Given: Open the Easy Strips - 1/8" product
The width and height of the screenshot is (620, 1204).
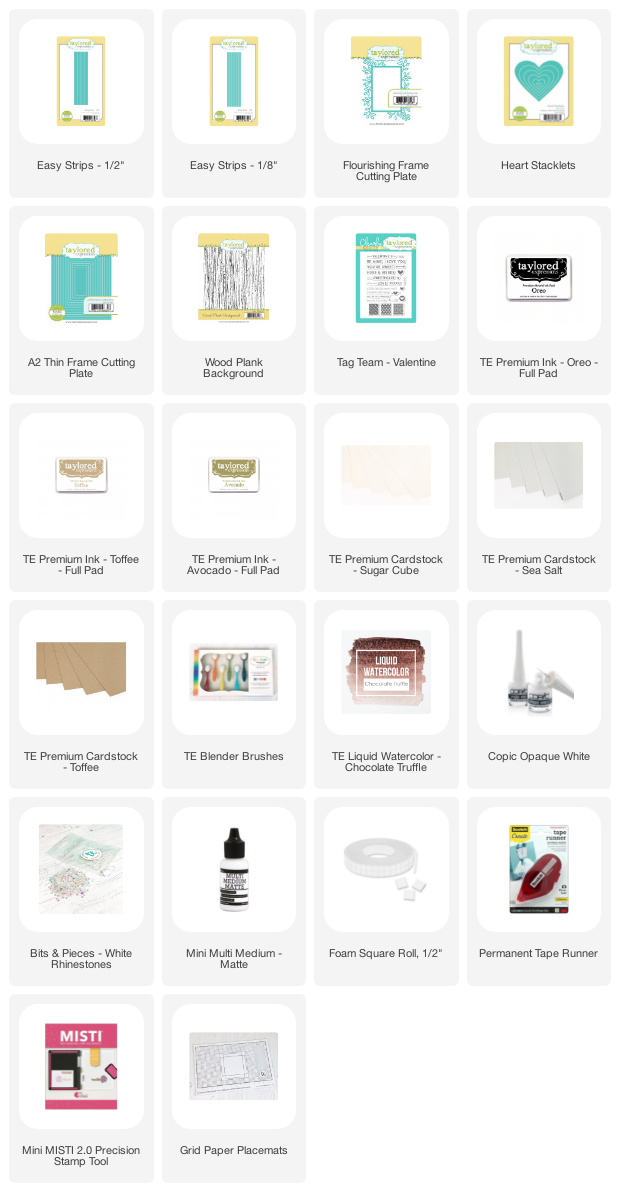Looking at the screenshot, I should [x=233, y=82].
